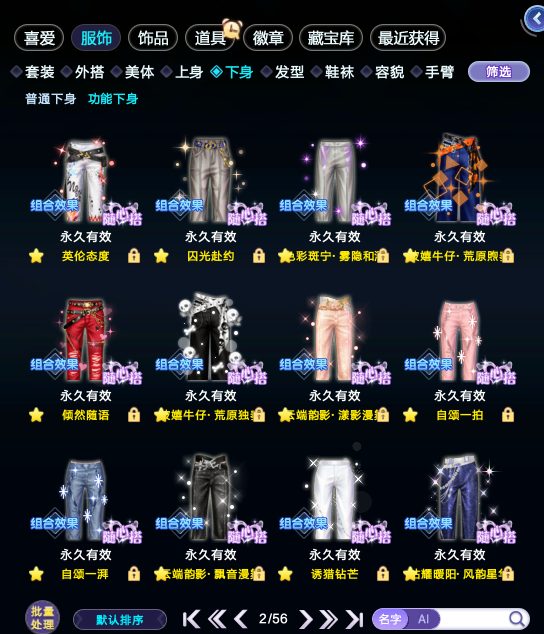Open the 默认排序 sort dropdown
544x634 pixels.
coord(120,619)
